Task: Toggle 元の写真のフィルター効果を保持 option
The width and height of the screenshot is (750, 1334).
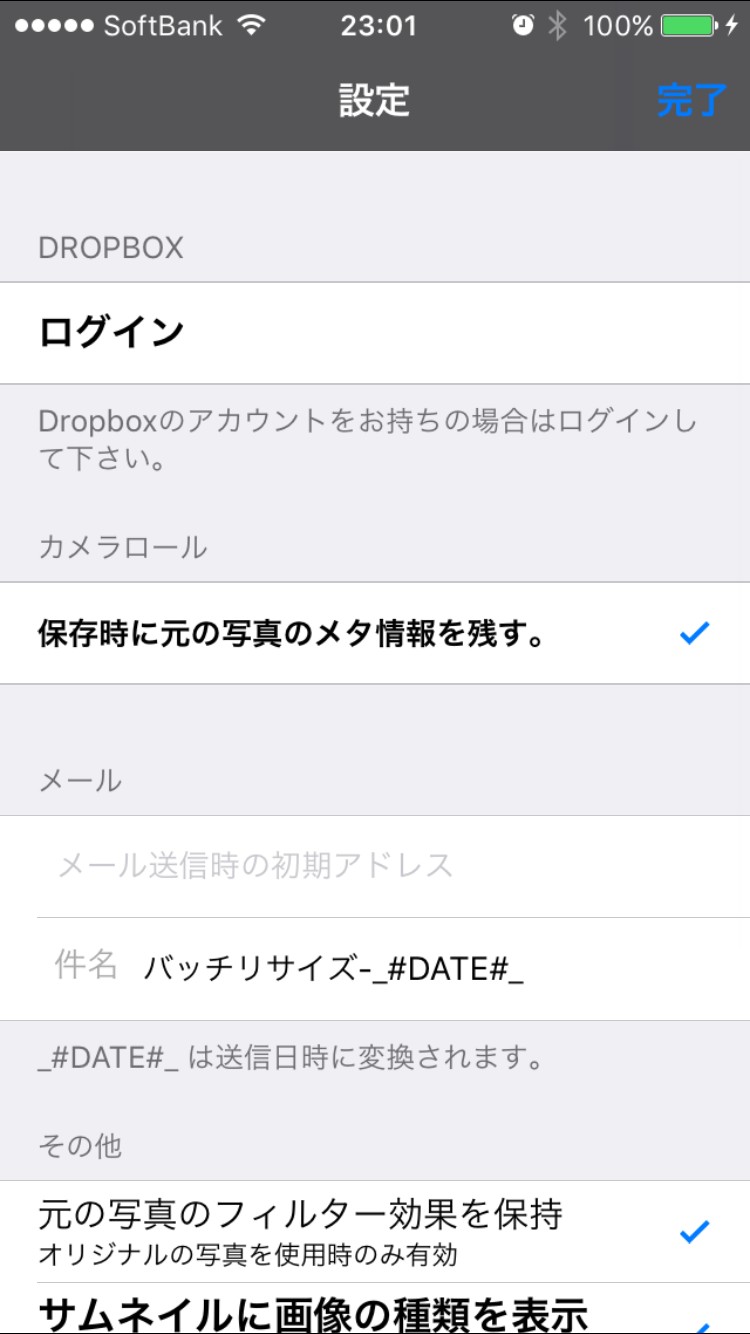Action: click(375, 1231)
